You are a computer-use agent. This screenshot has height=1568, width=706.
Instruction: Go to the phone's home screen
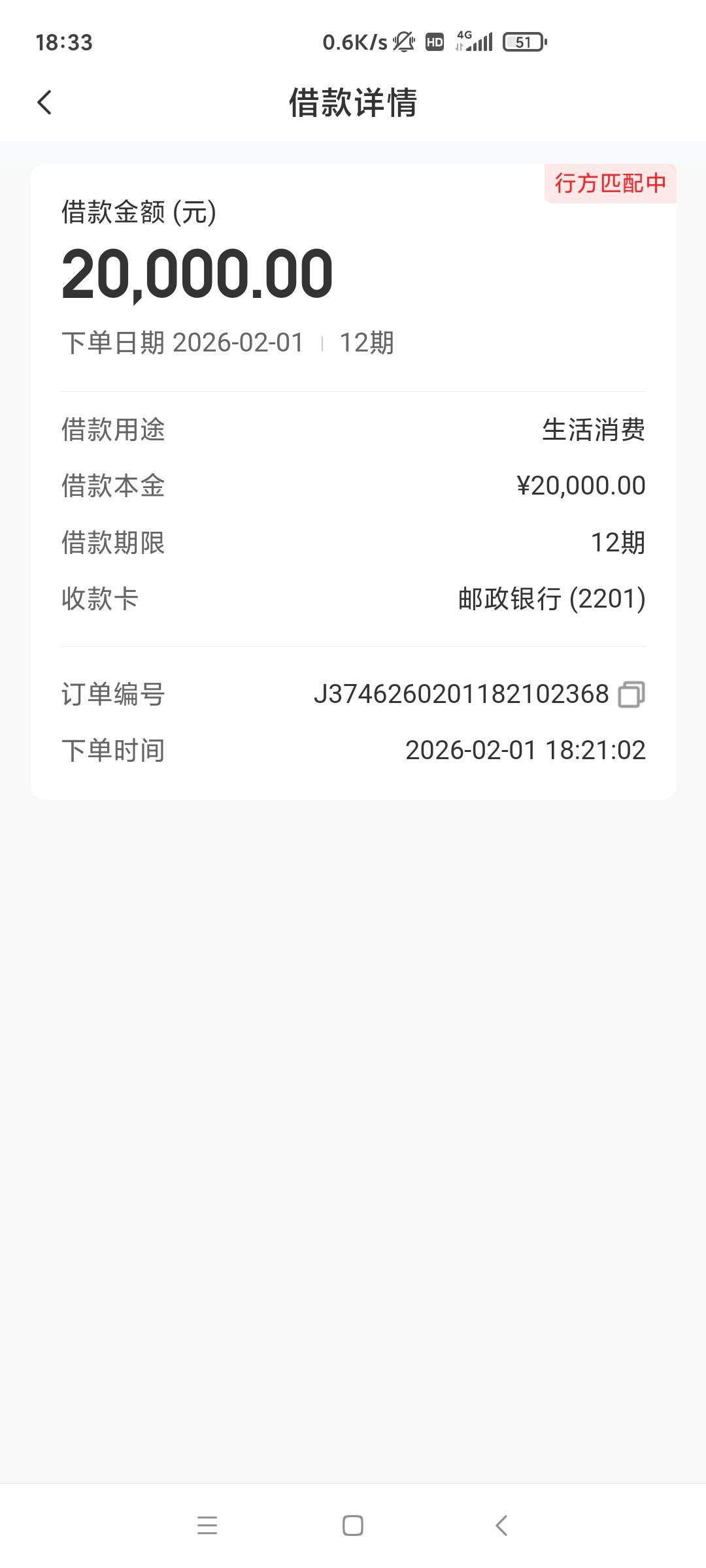[x=353, y=1525]
